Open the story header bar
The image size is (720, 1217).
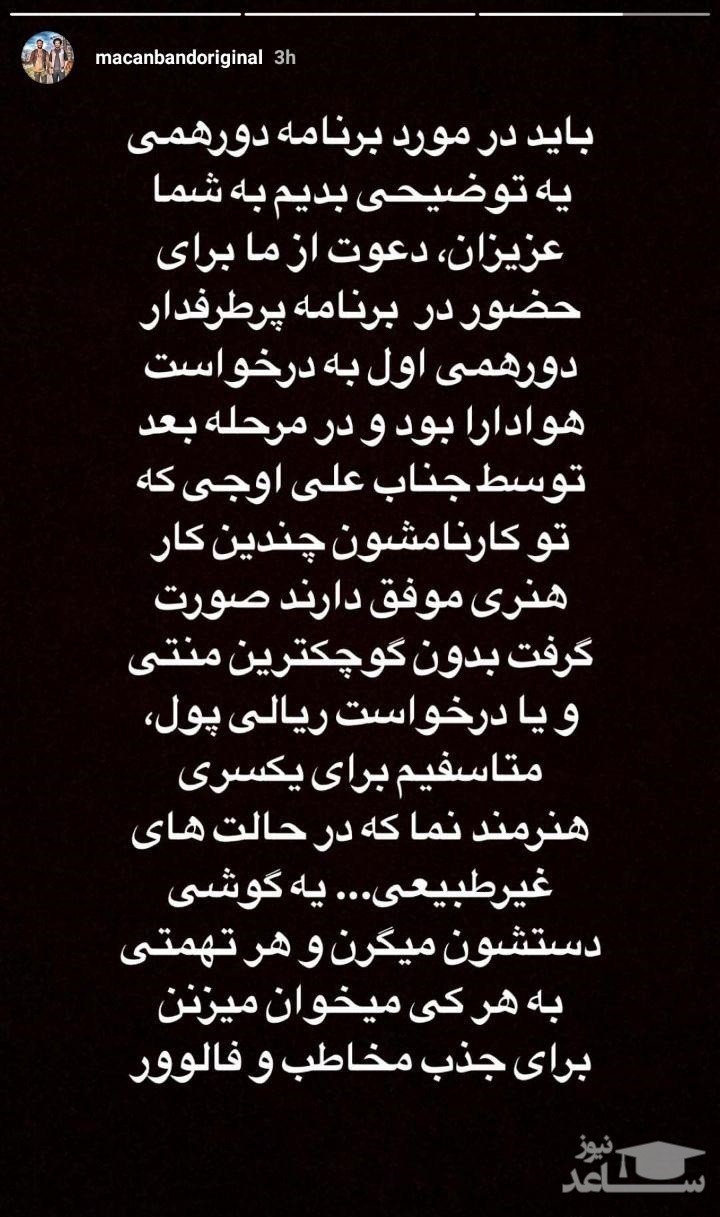360,57
